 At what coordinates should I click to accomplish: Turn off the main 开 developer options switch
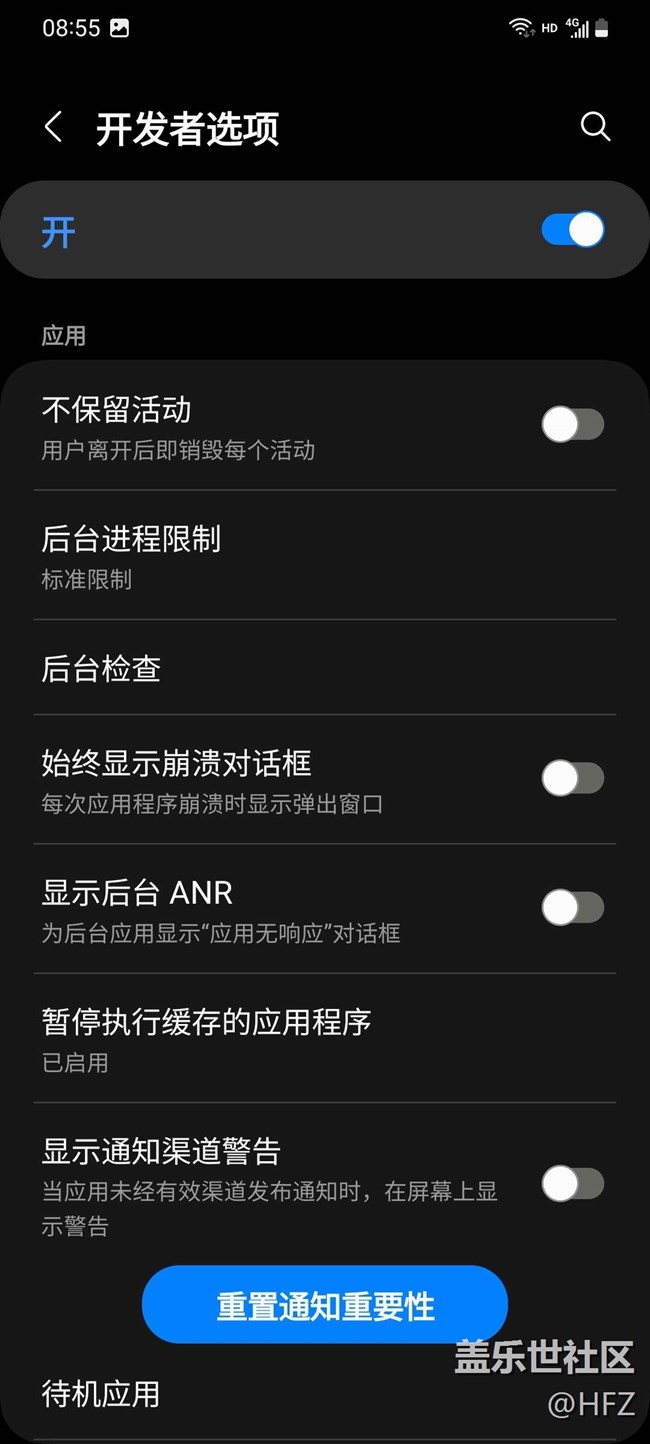(x=573, y=230)
